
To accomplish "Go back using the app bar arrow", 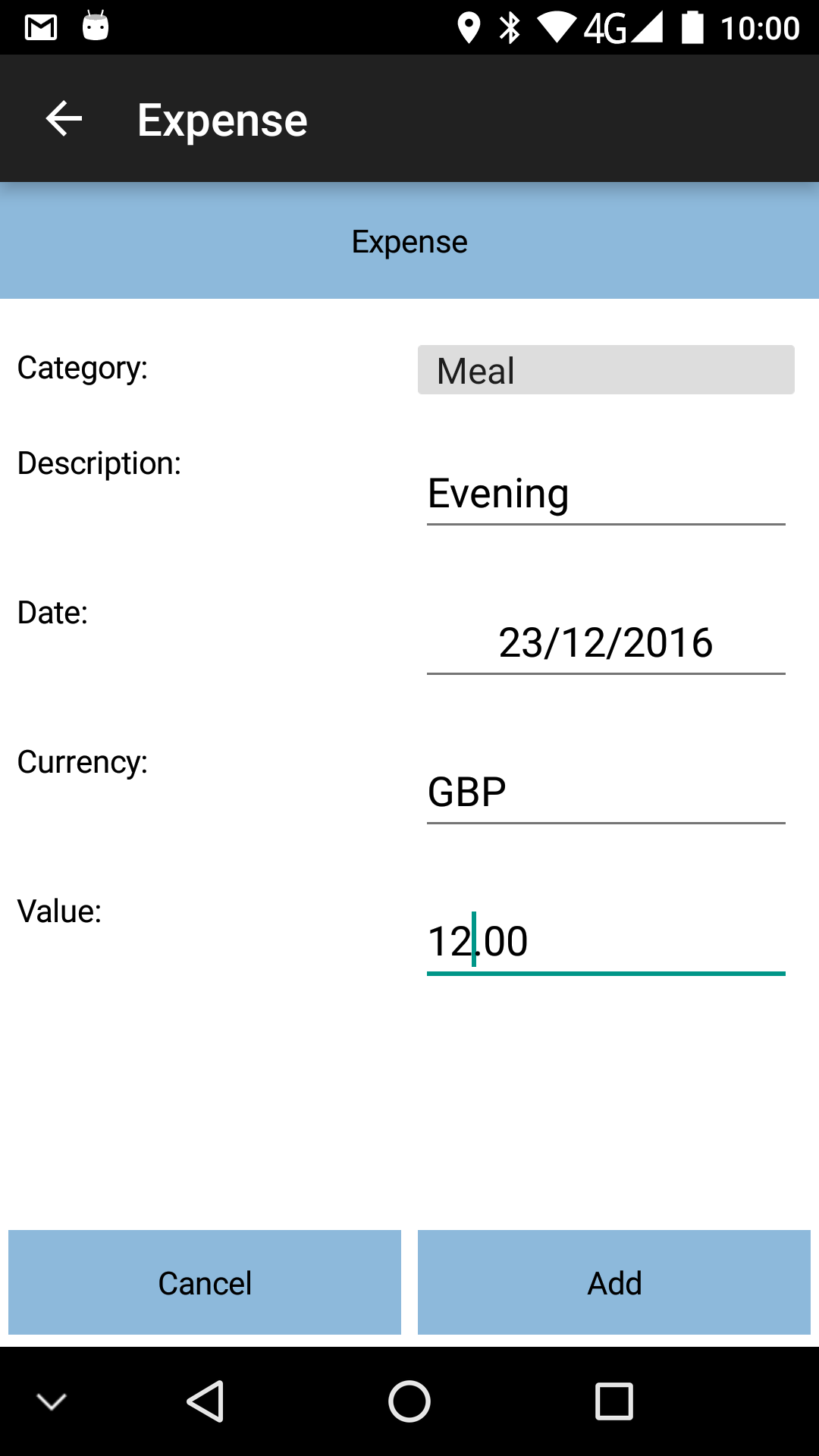I will (64, 119).
